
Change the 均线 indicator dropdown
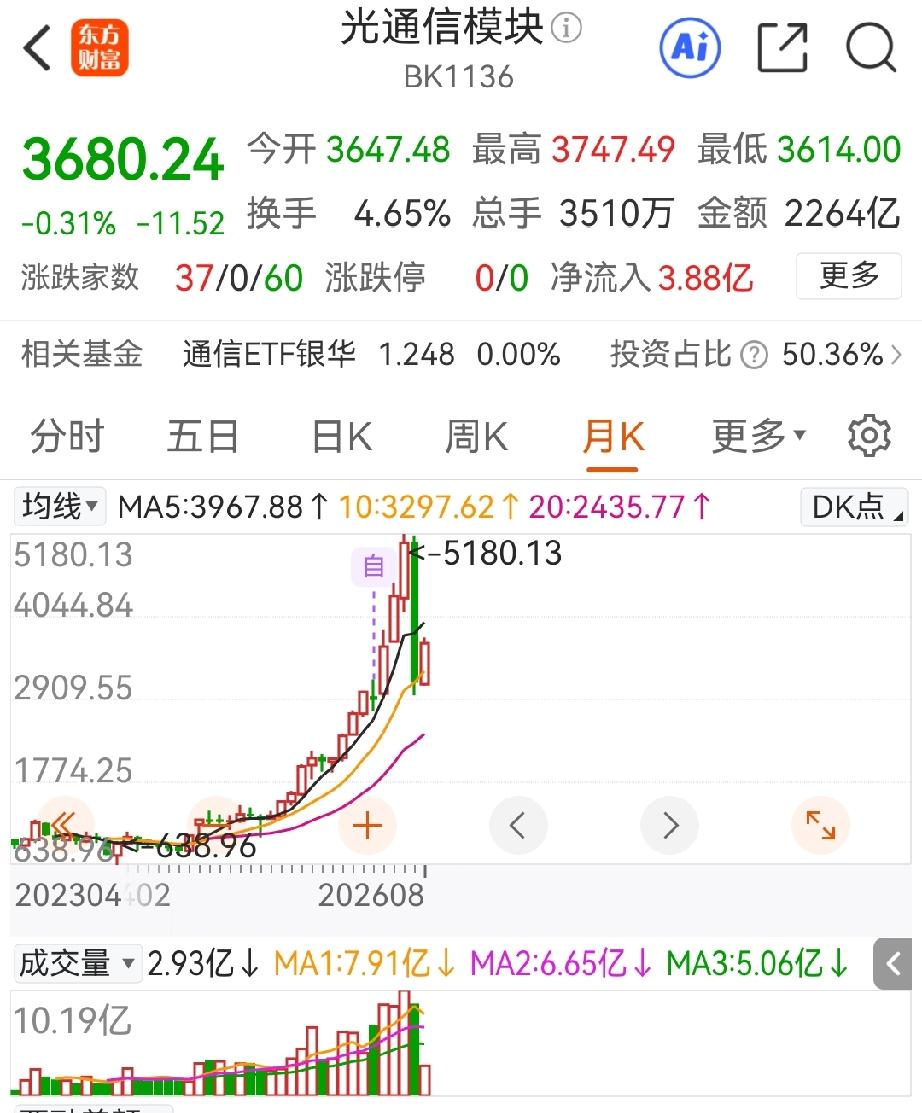[x=60, y=506]
